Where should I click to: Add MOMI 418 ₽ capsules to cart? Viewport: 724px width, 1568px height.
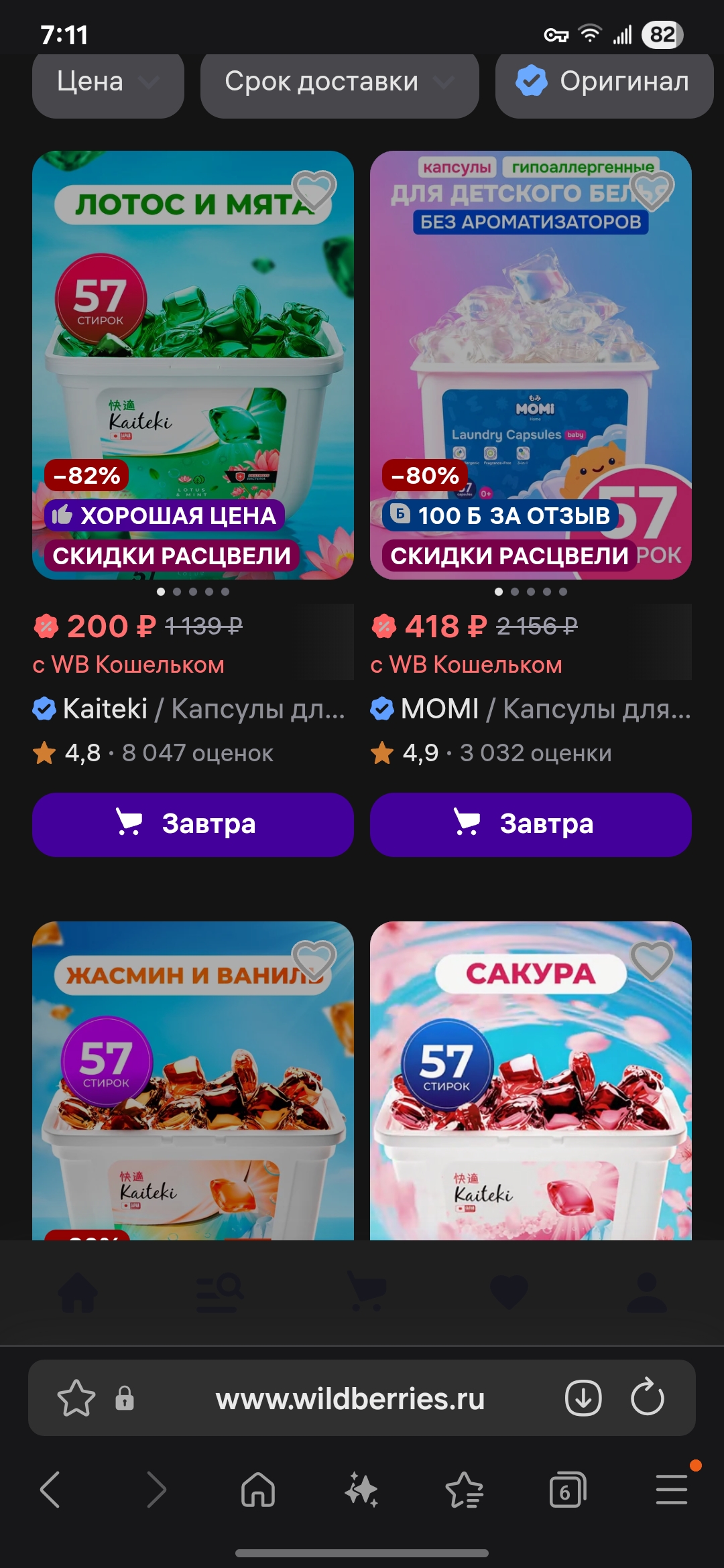(x=530, y=824)
